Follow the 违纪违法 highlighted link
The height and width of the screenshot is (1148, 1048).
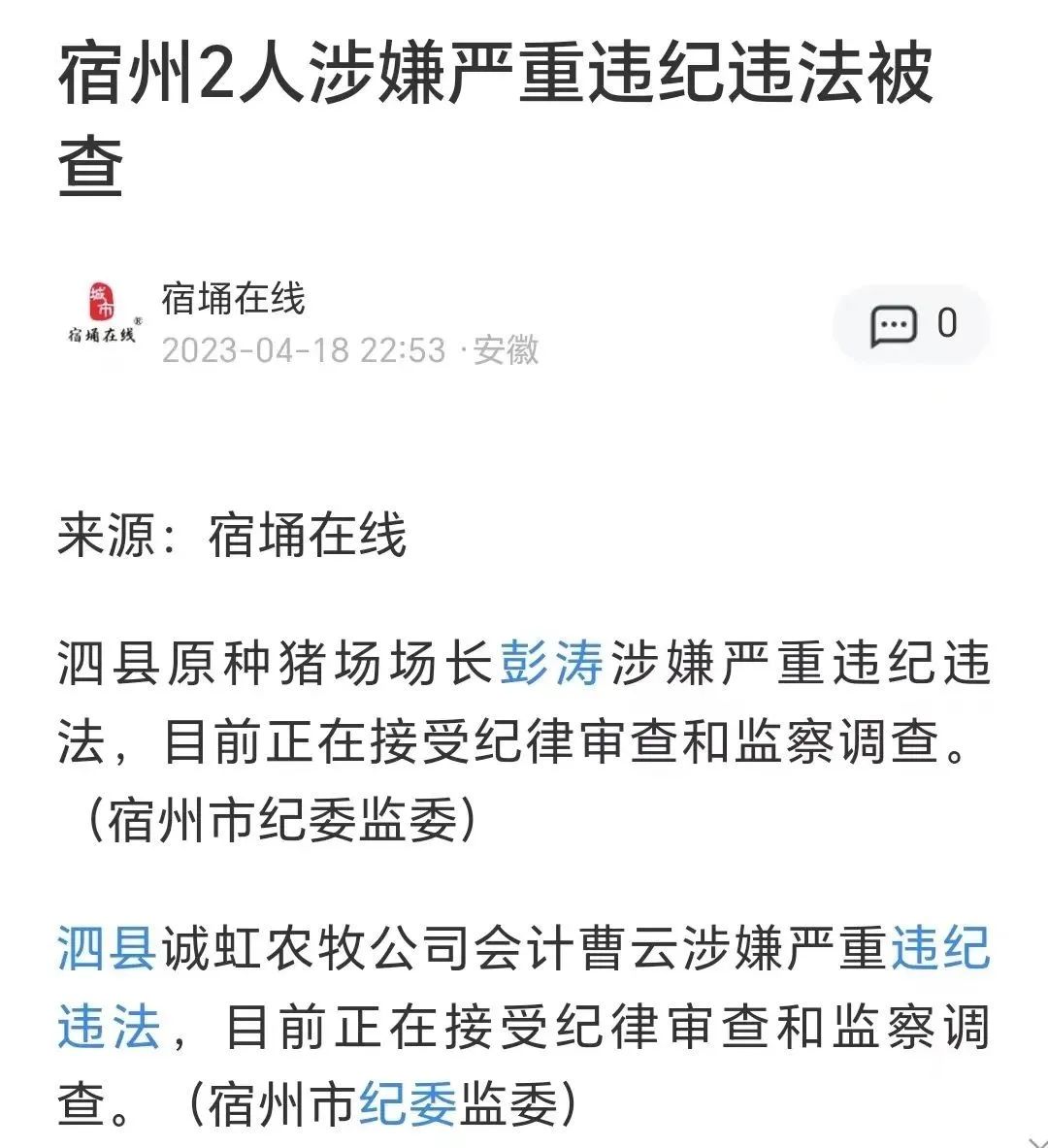(939, 948)
